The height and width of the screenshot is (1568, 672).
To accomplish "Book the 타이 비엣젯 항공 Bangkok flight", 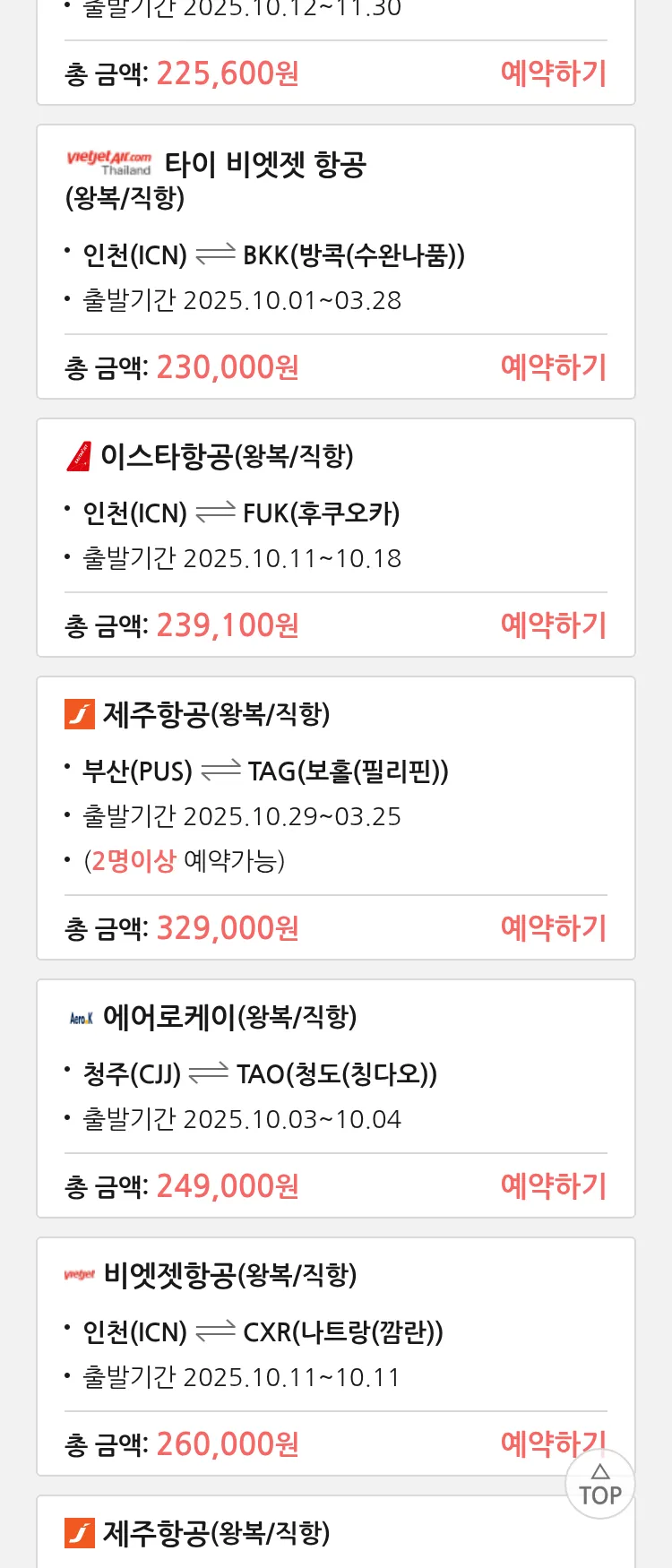I will (553, 367).
